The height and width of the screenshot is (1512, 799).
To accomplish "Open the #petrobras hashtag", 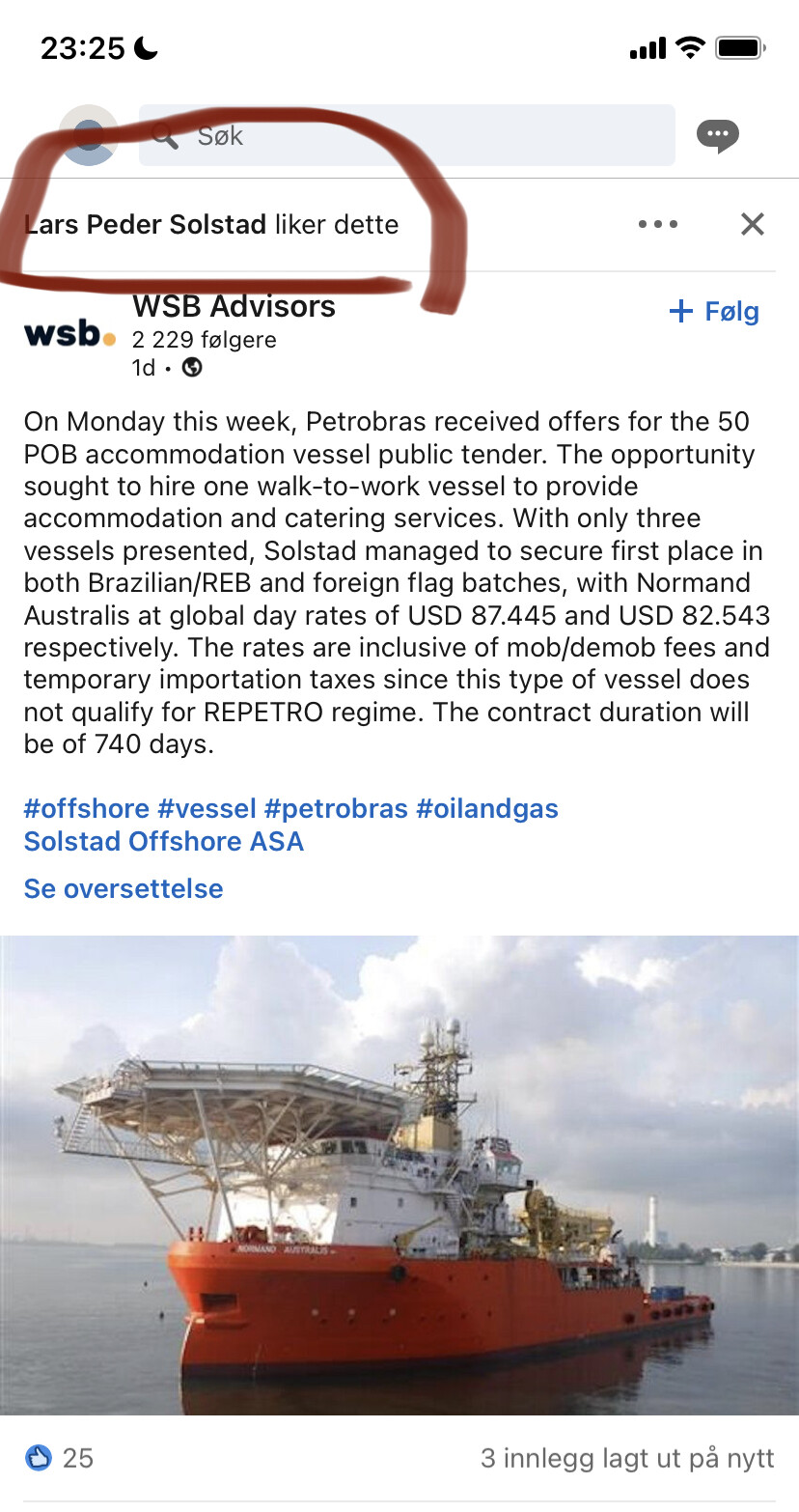I will coord(336,808).
